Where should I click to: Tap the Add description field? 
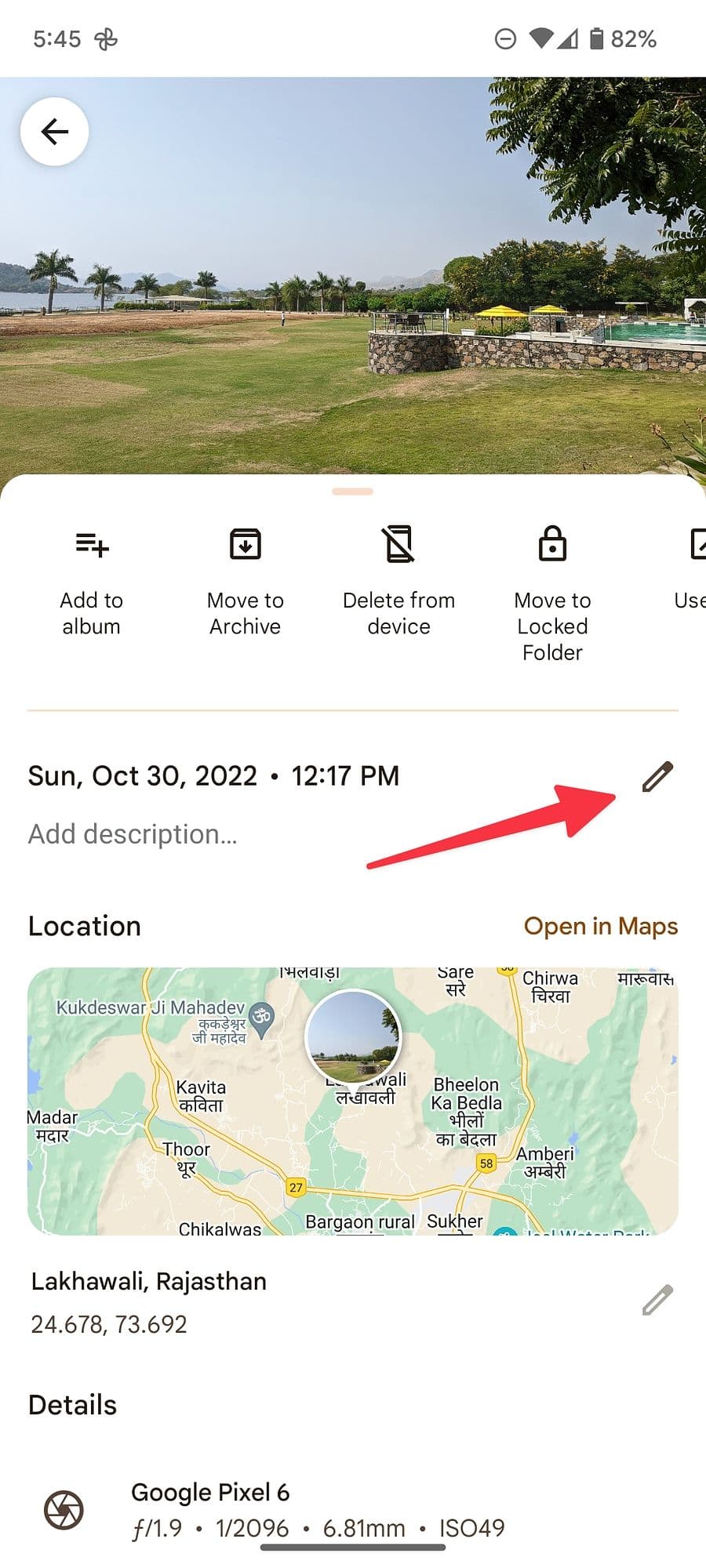[x=133, y=834]
